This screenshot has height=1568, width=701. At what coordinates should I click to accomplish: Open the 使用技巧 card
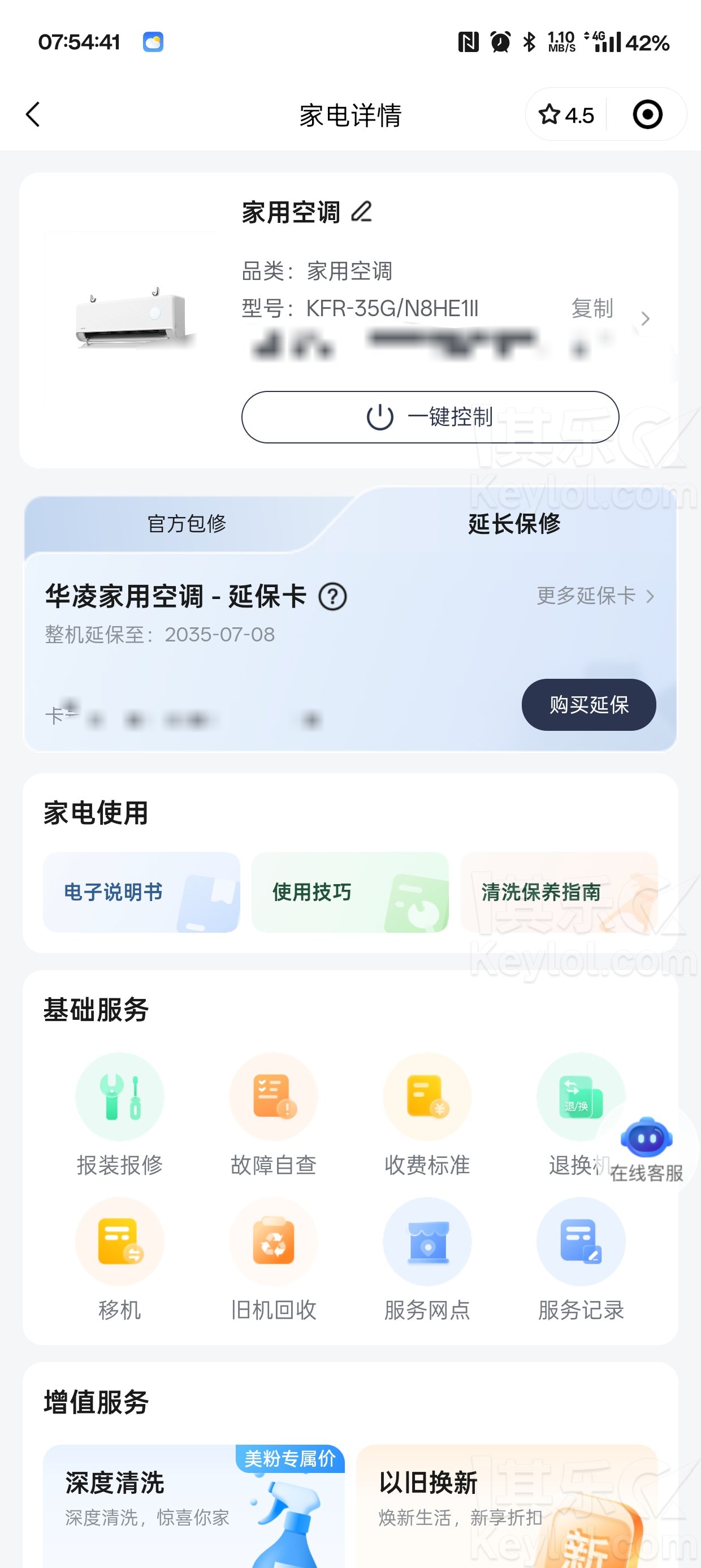click(x=350, y=893)
